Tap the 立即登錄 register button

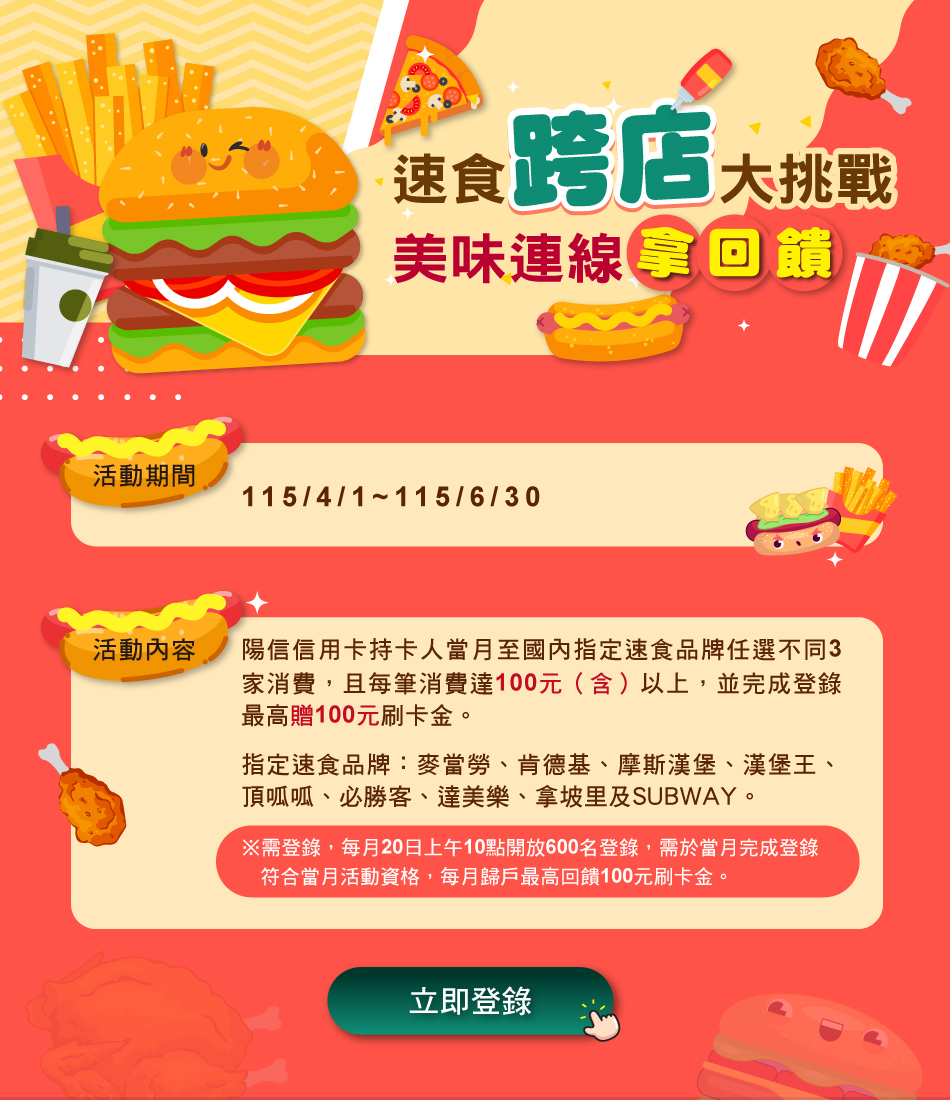point(470,1001)
